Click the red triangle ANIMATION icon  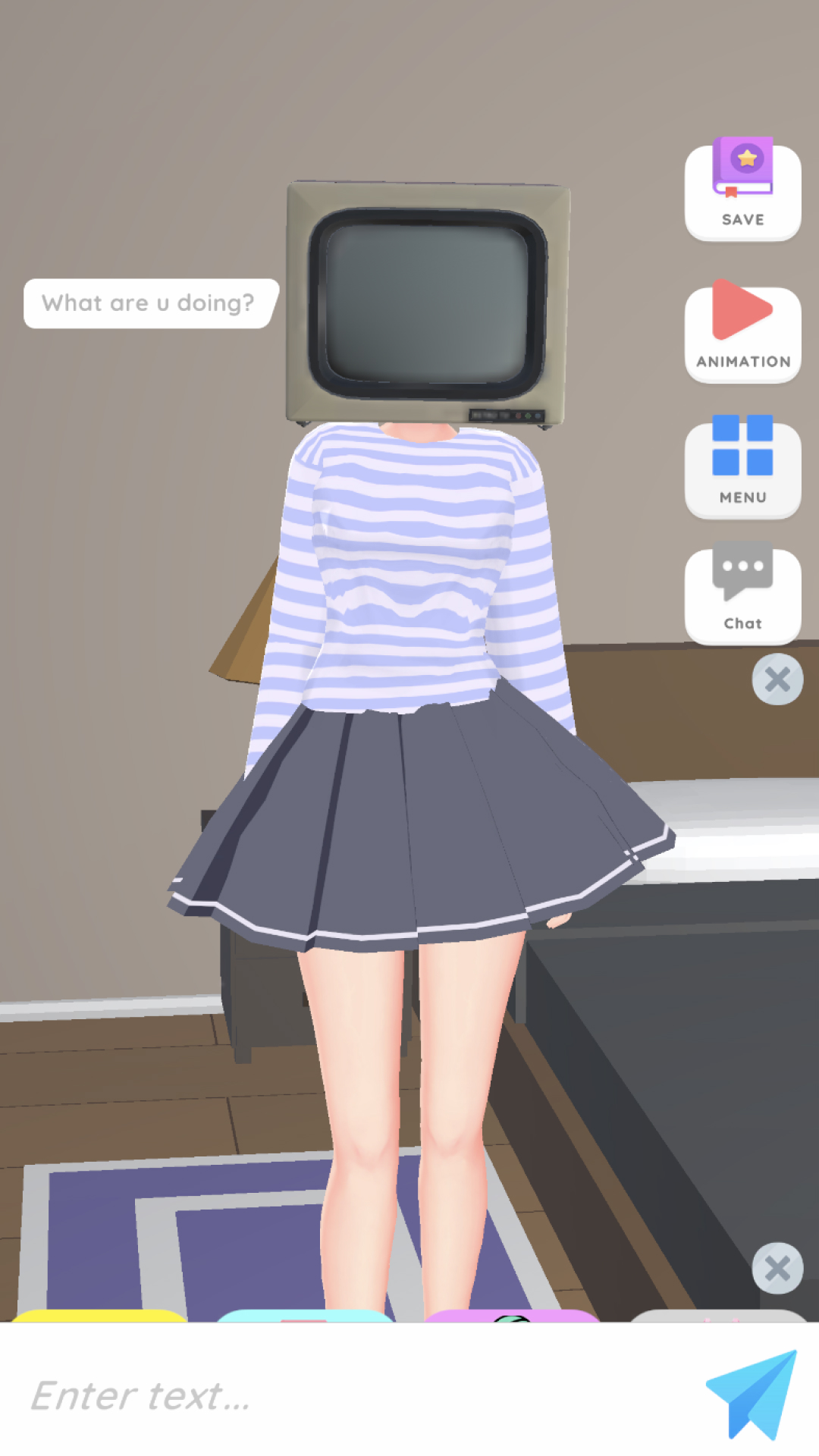(740, 309)
